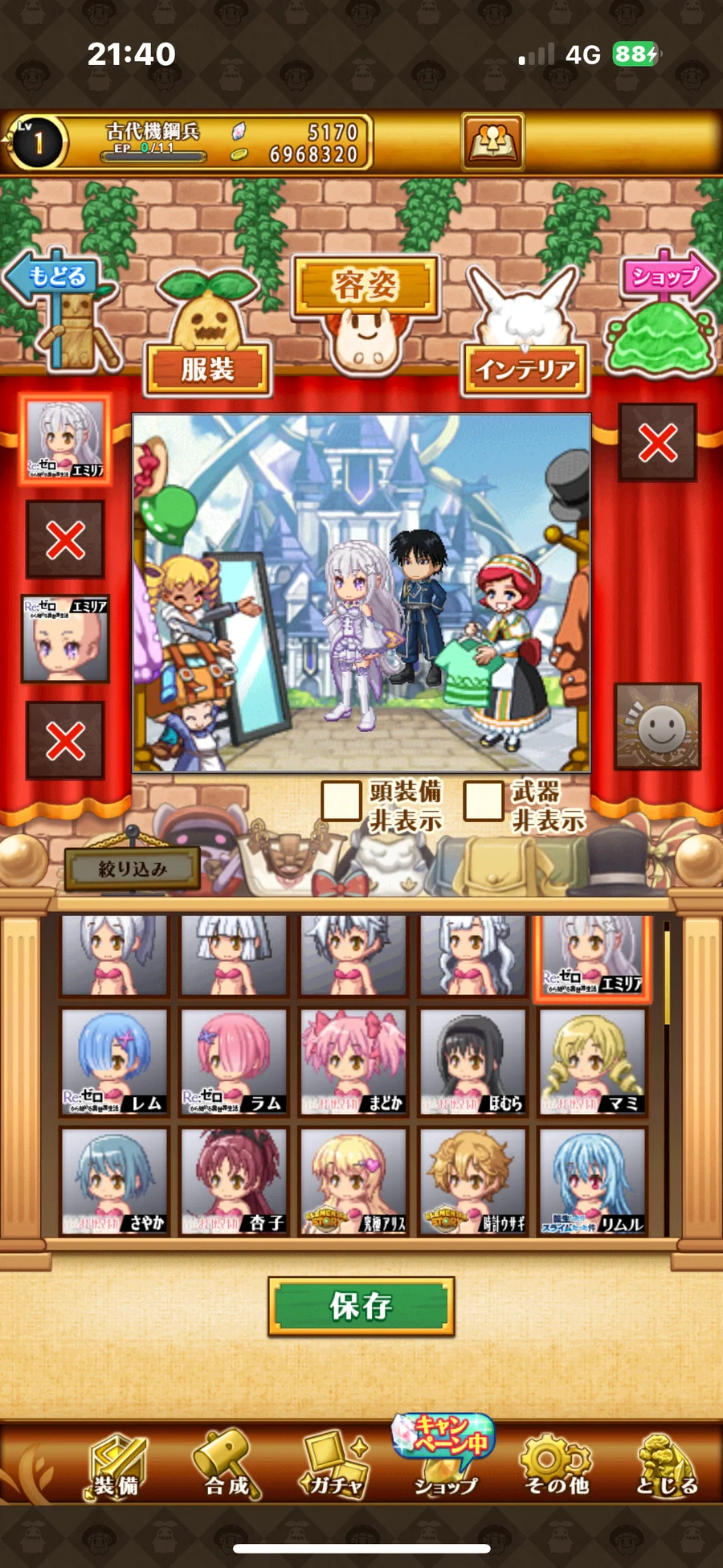Open the friend book icon
723x1568 pixels.
[492, 141]
